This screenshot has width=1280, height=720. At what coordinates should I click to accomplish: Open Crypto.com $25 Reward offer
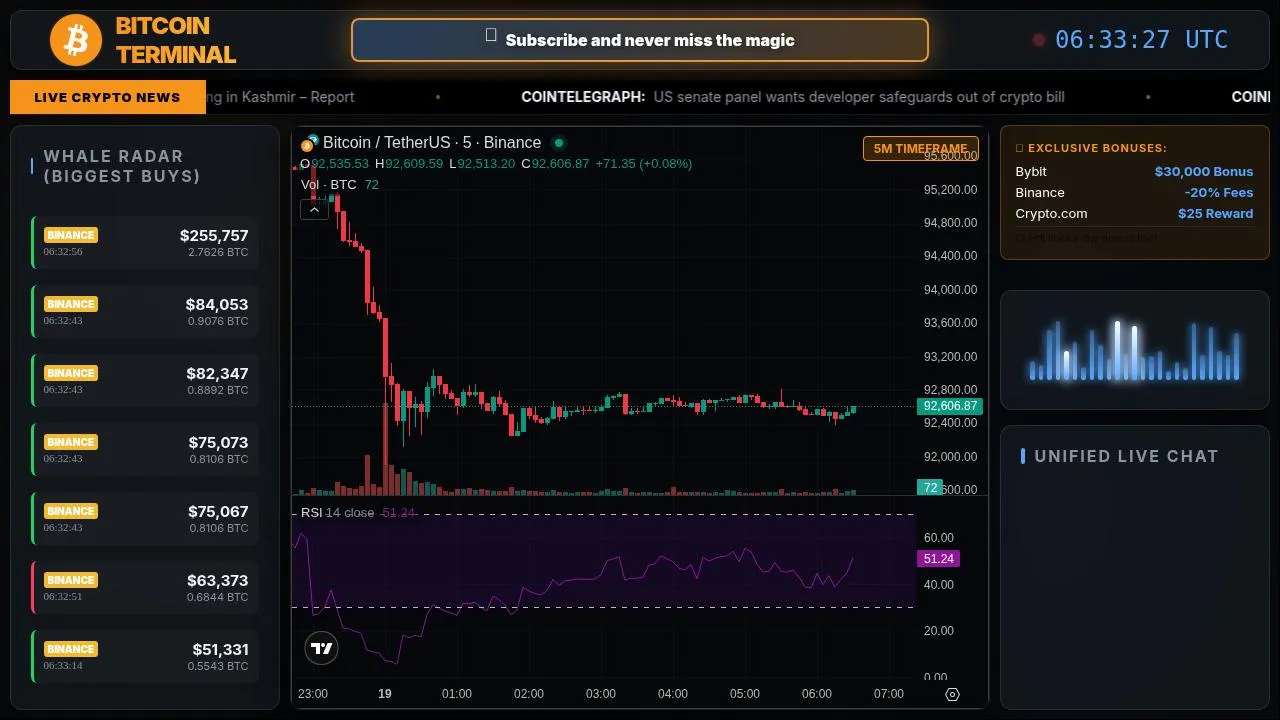click(1134, 213)
